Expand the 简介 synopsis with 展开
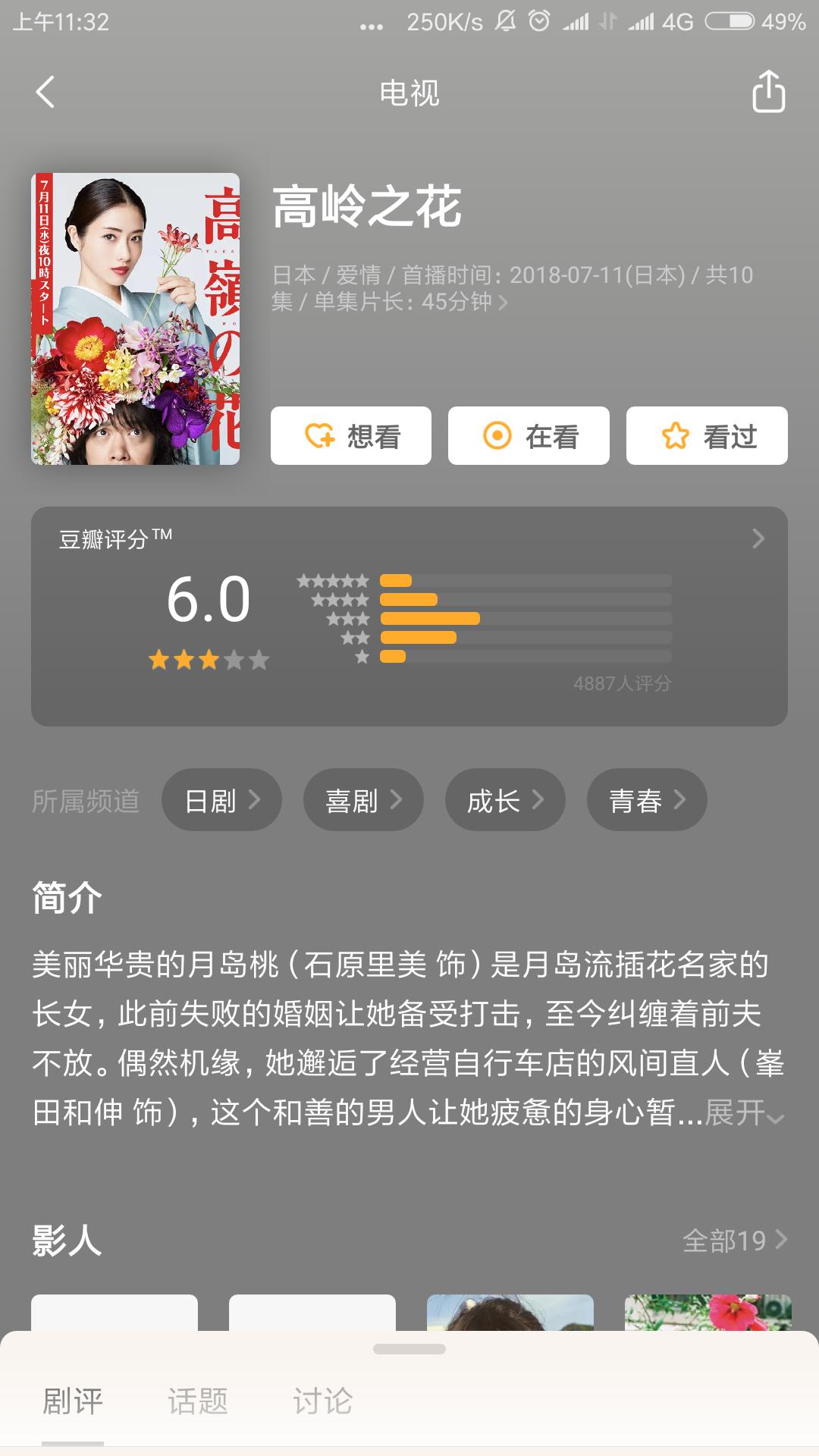The image size is (819, 1456). [743, 1113]
